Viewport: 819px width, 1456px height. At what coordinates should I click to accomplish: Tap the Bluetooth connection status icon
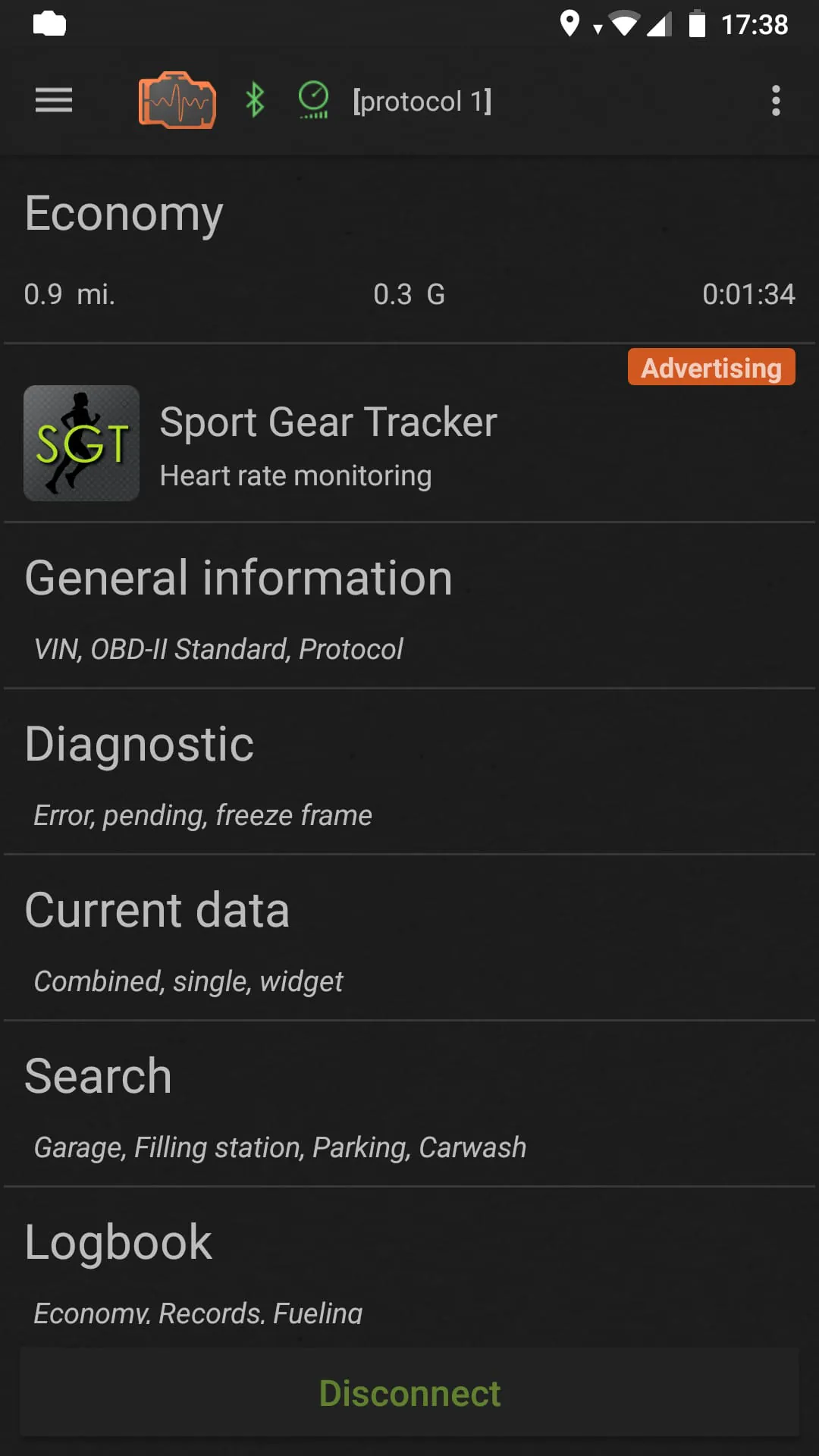coord(255,99)
